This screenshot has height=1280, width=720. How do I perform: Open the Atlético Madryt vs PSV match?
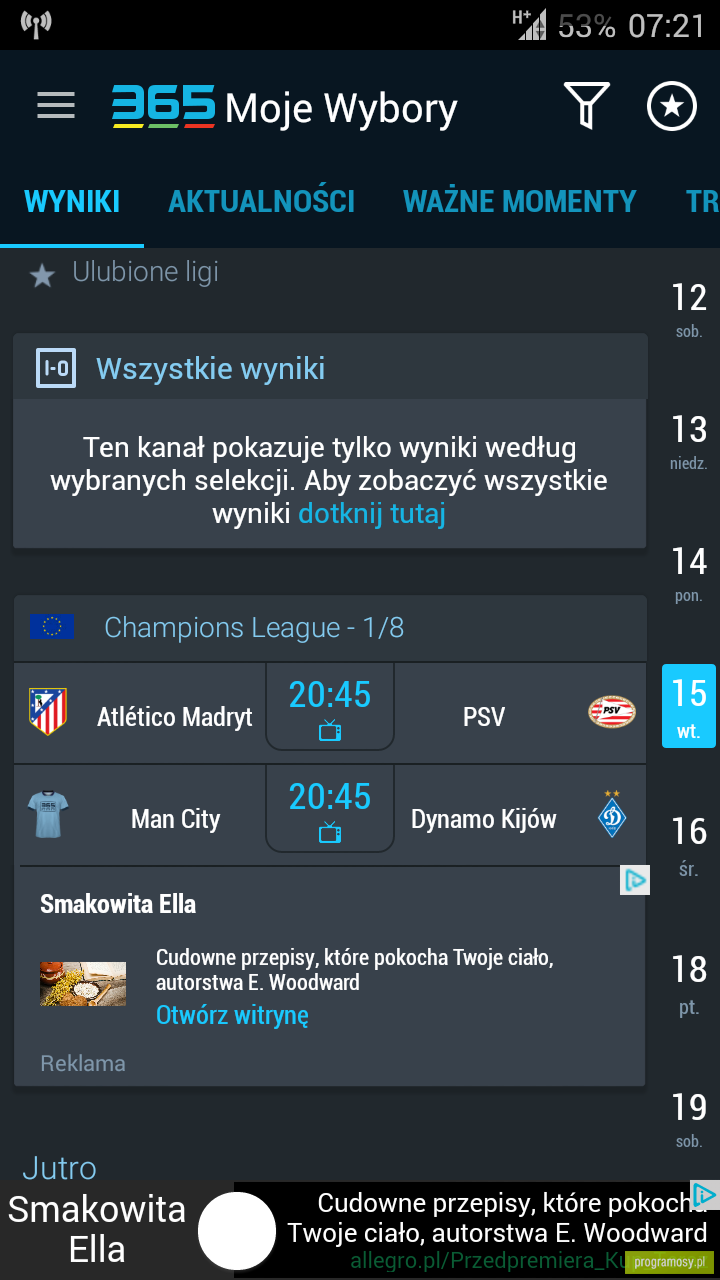tap(330, 713)
